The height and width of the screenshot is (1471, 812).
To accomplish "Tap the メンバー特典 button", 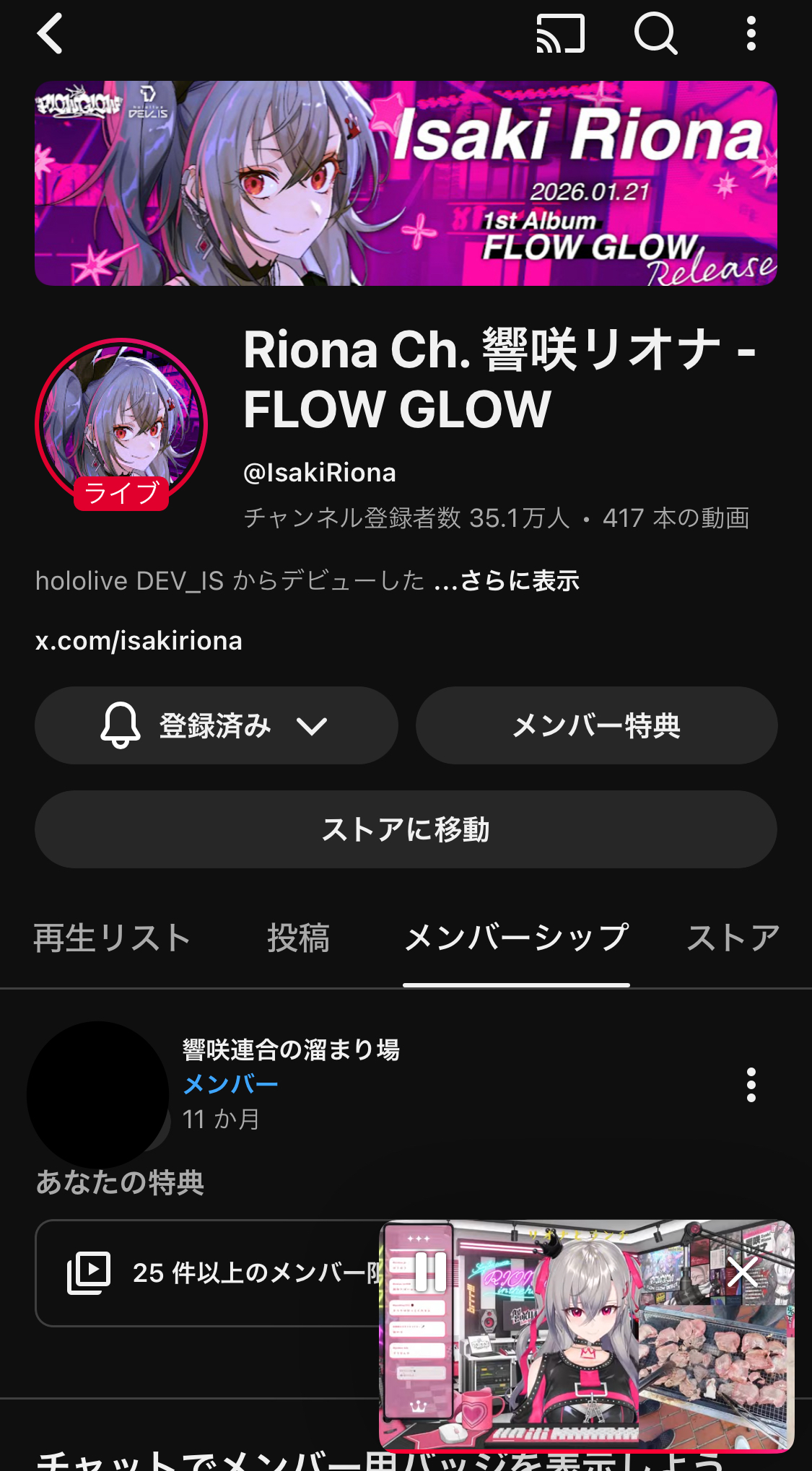I will tap(596, 725).
